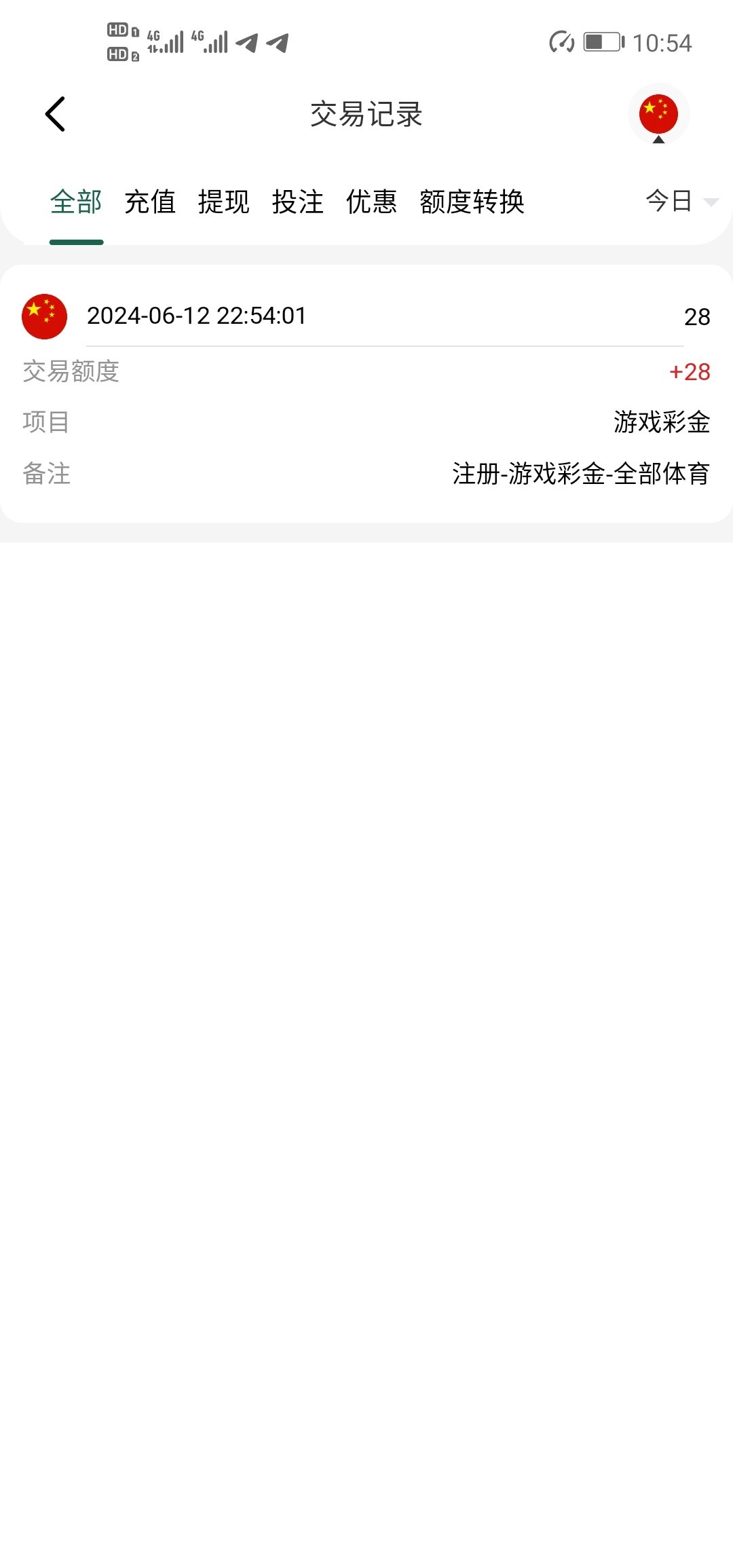View 额度转换 records
The image size is (733, 1568).
(x=472, y=202)
